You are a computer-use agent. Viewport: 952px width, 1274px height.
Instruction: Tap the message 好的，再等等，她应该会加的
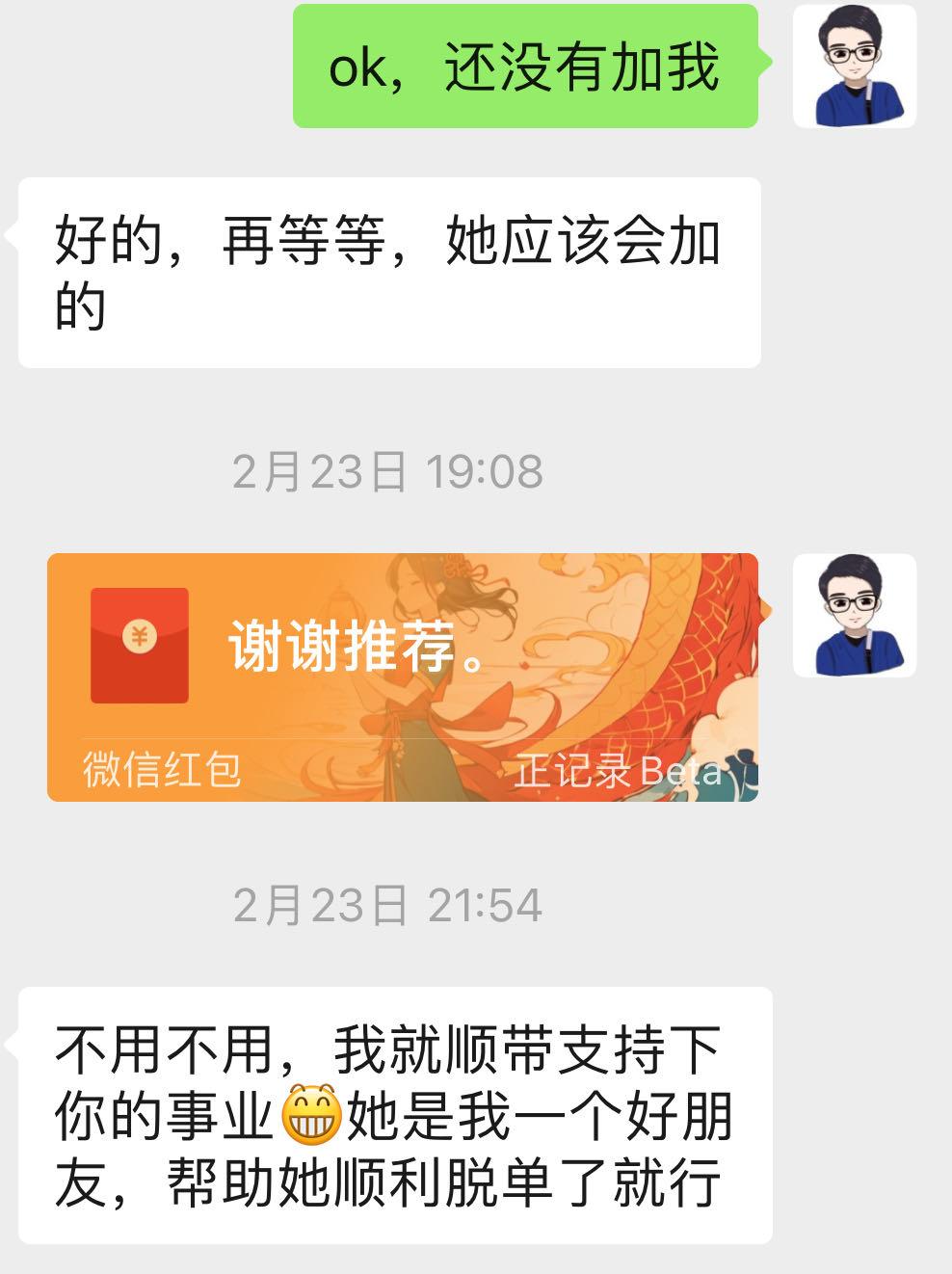coord(385,270)
